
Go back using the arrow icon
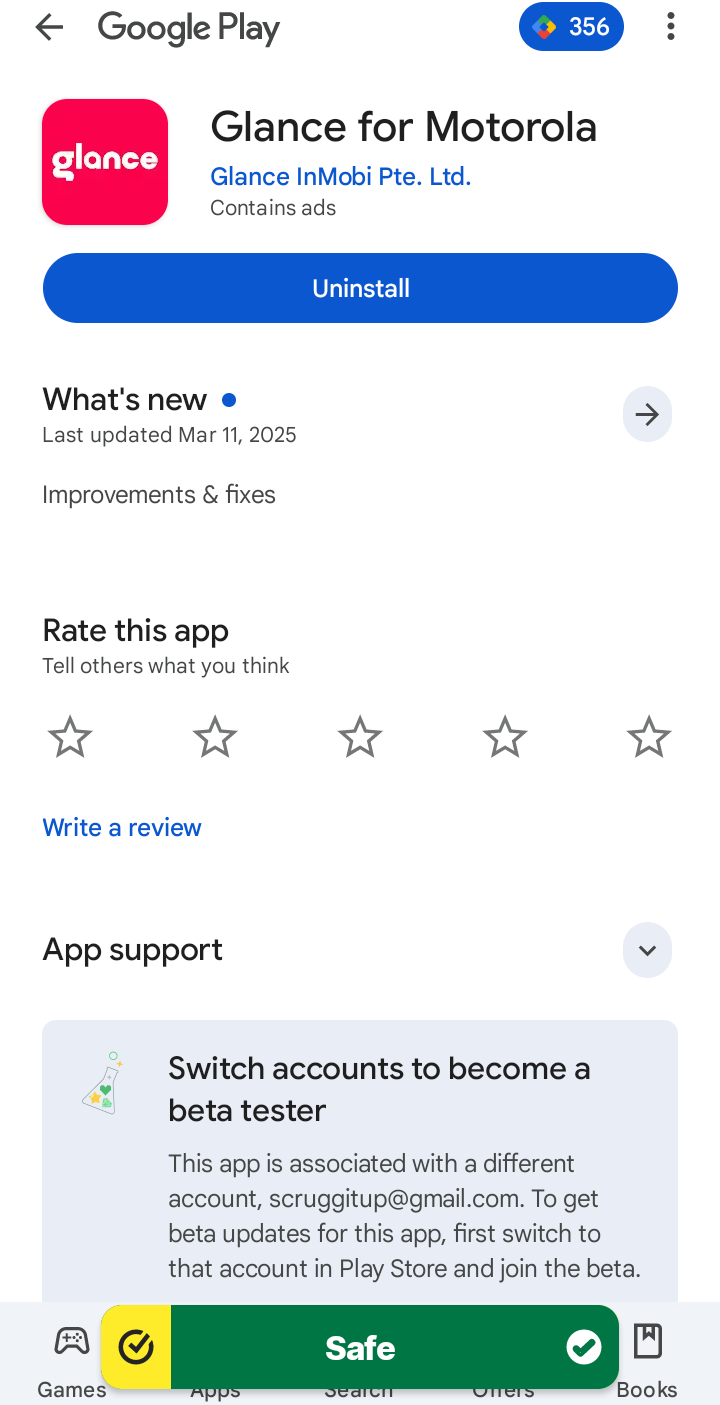pyautogui.click(x=48, y=27)
